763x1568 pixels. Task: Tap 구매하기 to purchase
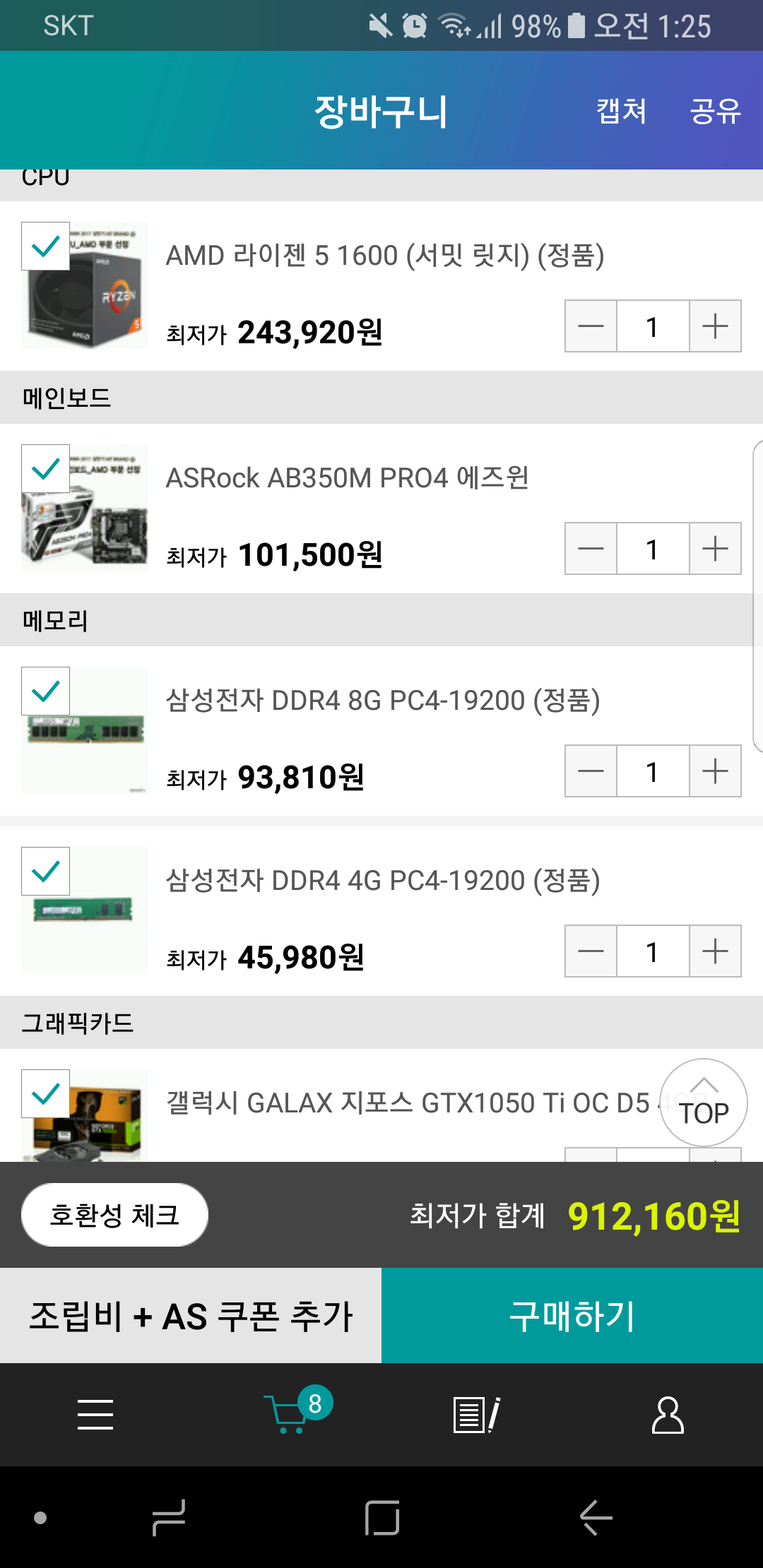(x=572, y=1316)
